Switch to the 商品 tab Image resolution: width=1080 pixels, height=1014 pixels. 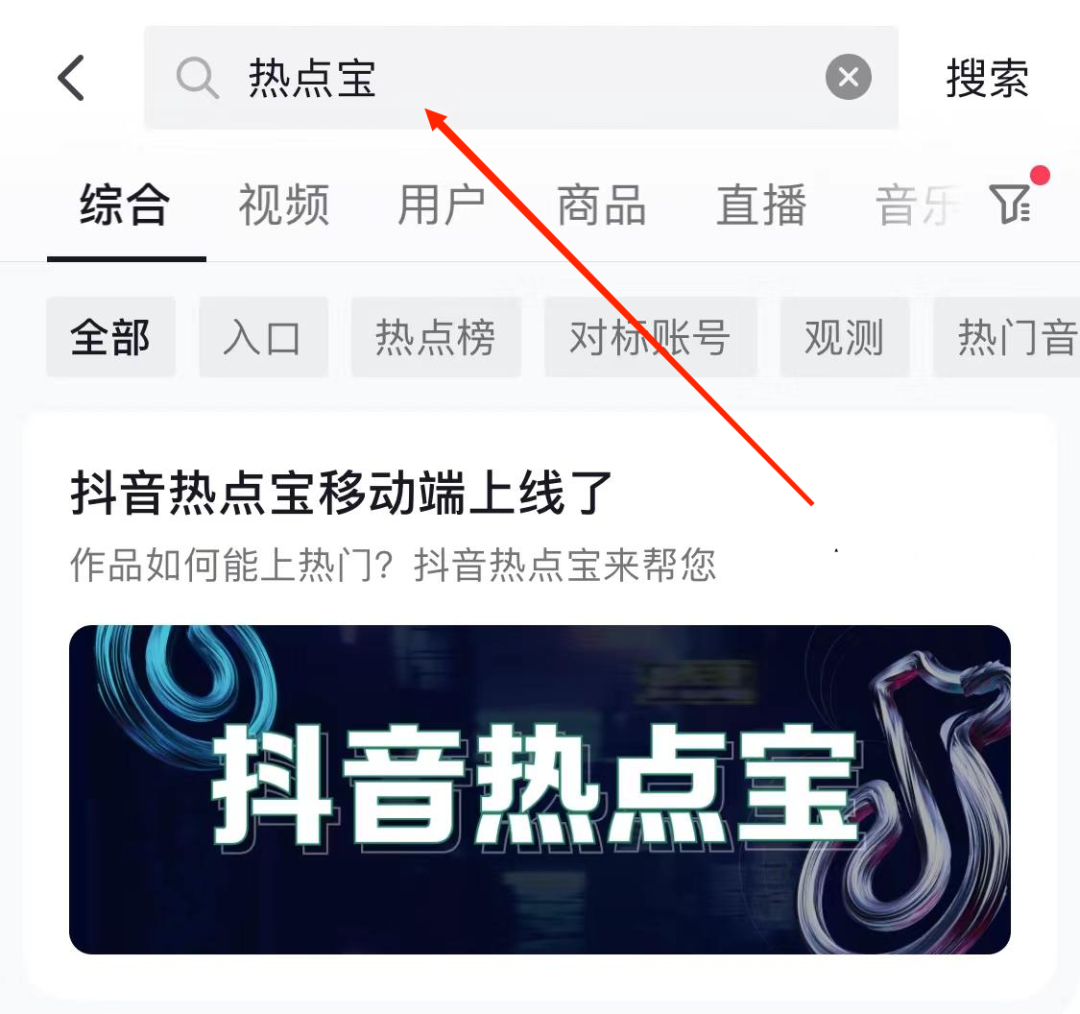[601, 206]
